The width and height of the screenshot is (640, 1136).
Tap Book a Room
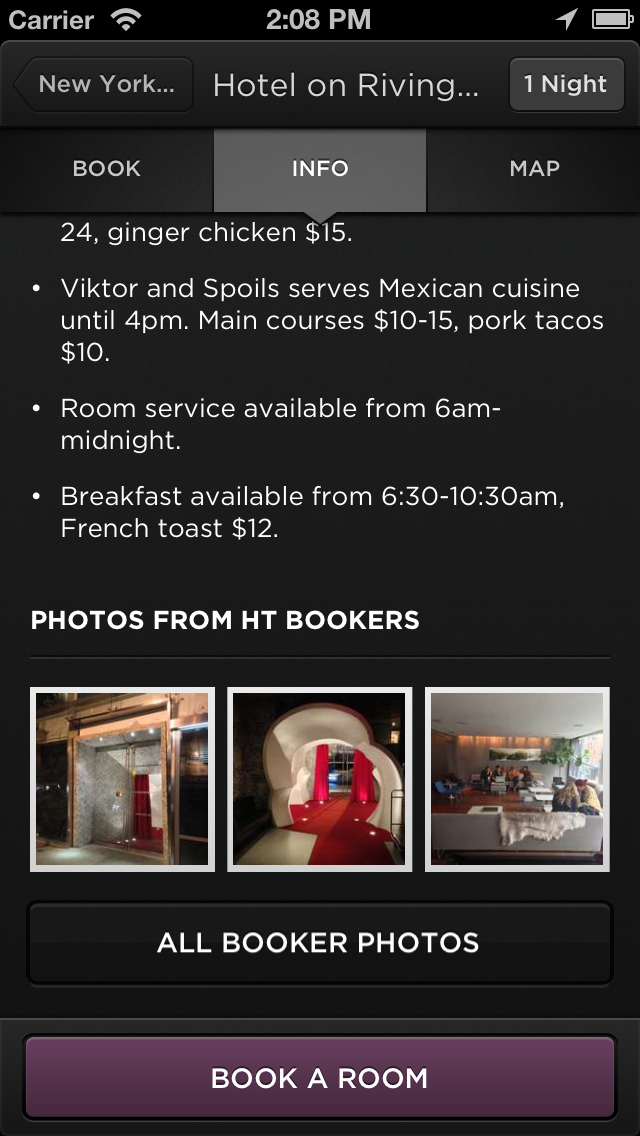320,1077
